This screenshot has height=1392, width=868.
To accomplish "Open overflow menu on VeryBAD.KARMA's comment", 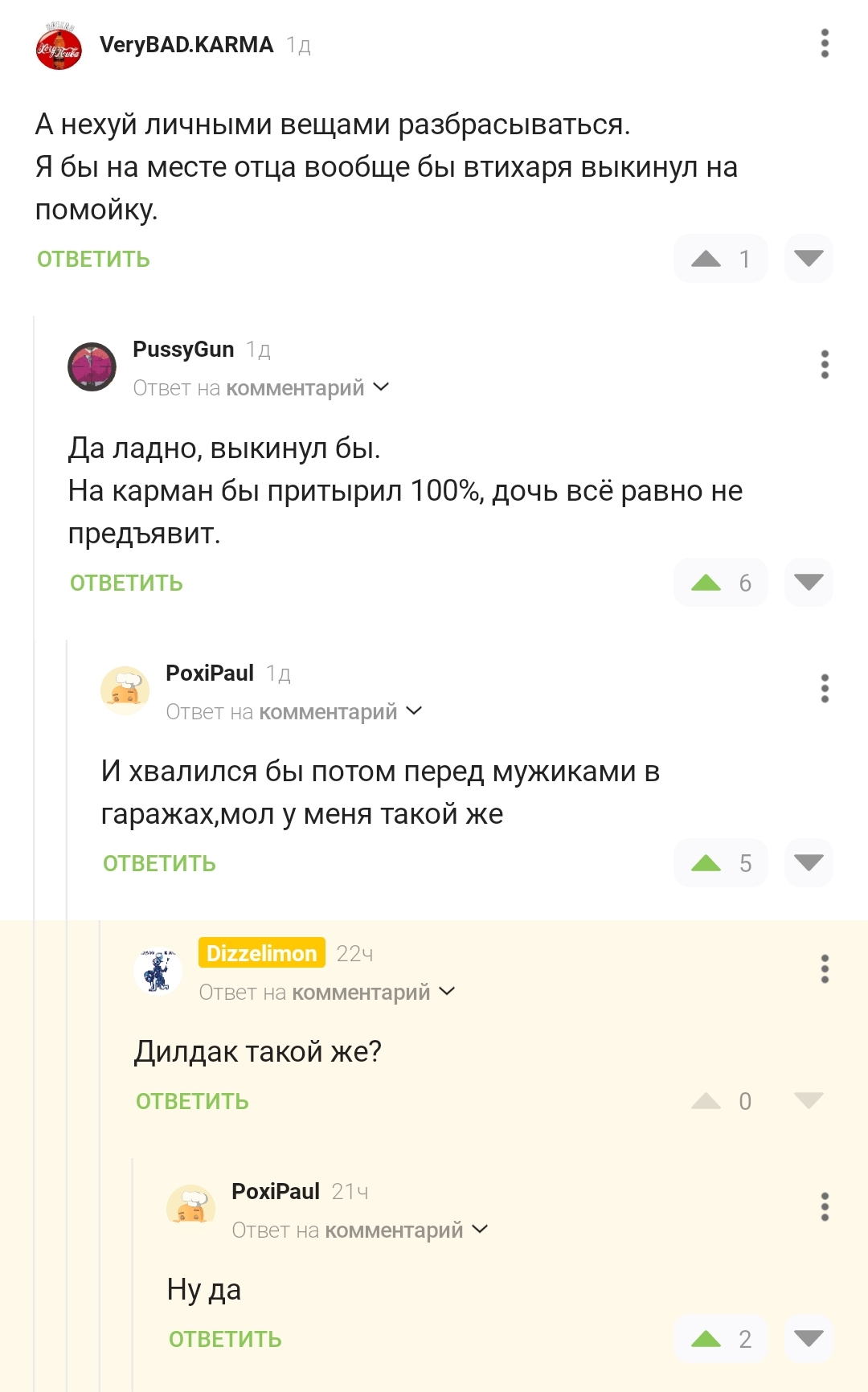I will 825,43.
